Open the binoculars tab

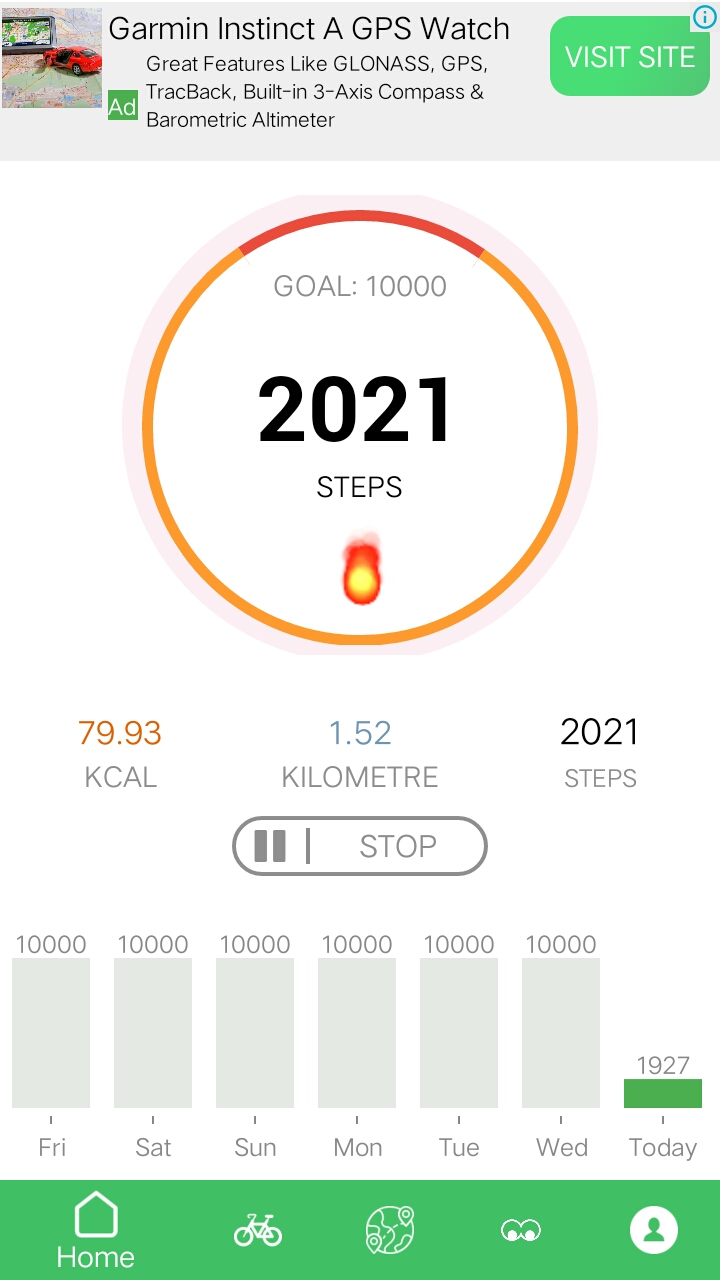point(521,1231)
